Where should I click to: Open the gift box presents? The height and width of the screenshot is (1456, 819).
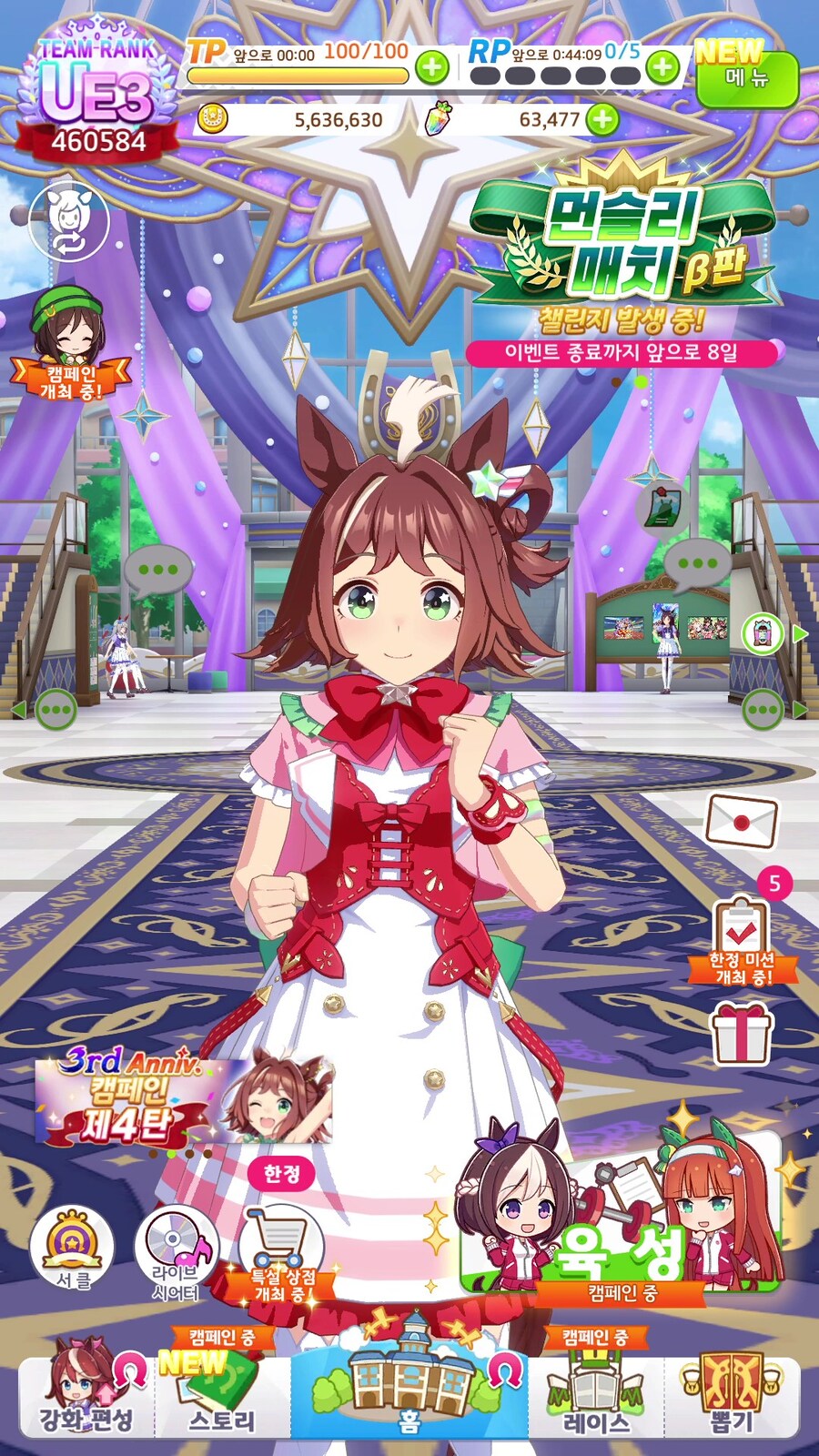pos(742,1035)
